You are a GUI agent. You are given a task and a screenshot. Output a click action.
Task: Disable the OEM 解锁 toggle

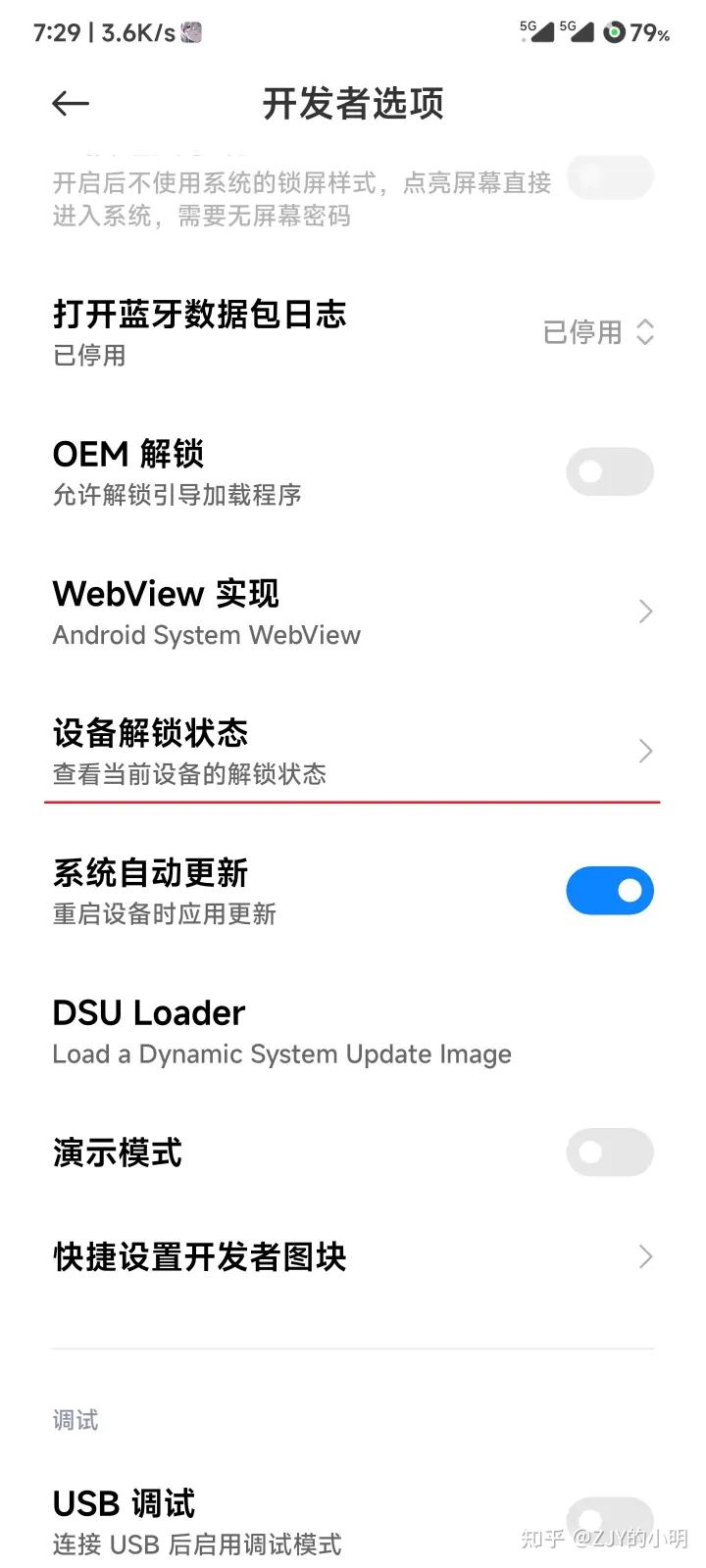609,471
